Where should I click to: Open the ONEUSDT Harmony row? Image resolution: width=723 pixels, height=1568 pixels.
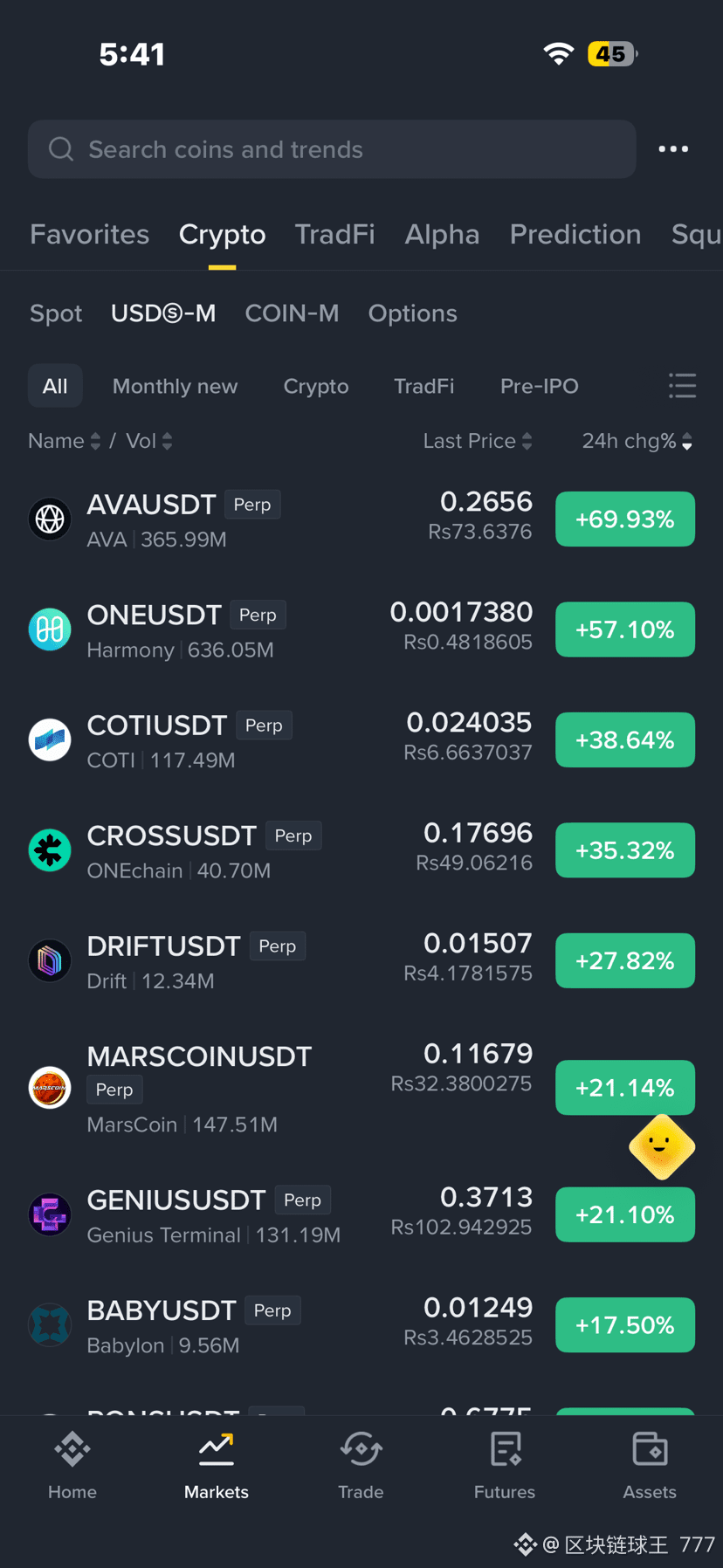[361, 629]
